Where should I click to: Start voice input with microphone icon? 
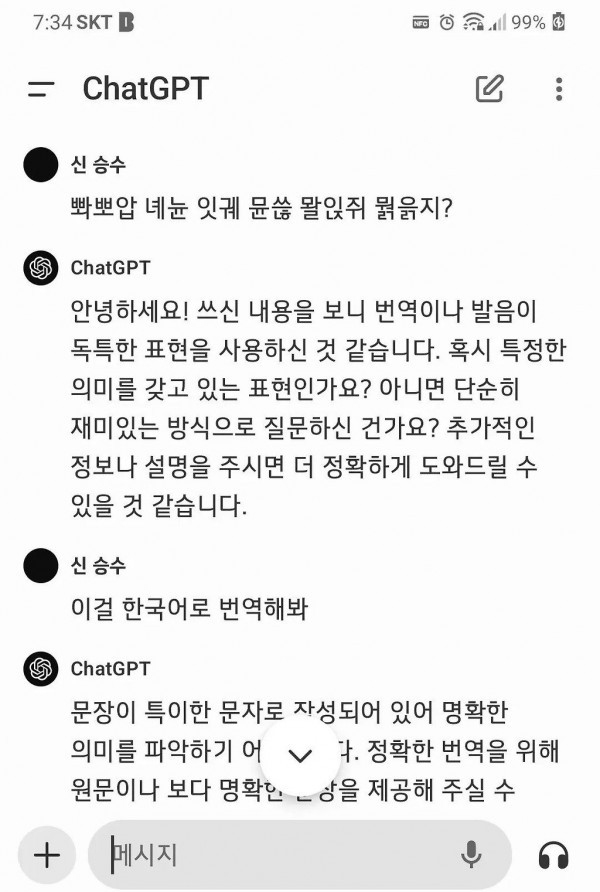coord(471,855)
